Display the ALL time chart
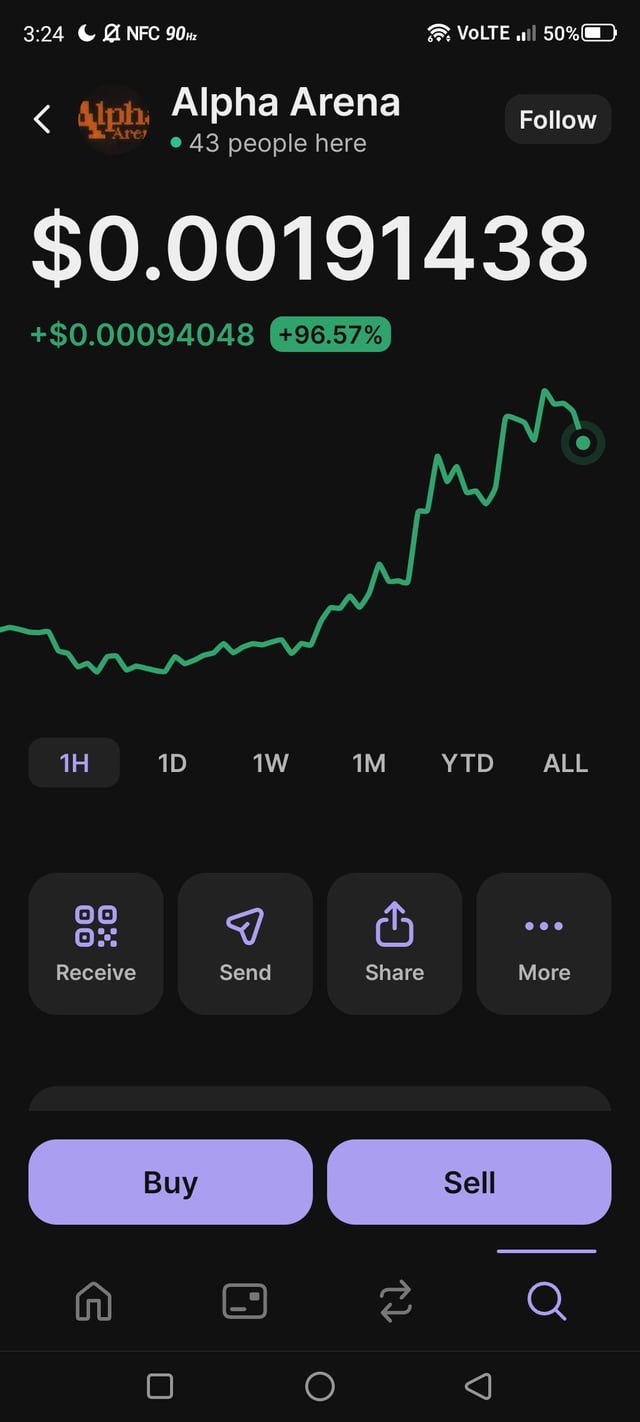640x1422 pixels. tap(565, 763)
